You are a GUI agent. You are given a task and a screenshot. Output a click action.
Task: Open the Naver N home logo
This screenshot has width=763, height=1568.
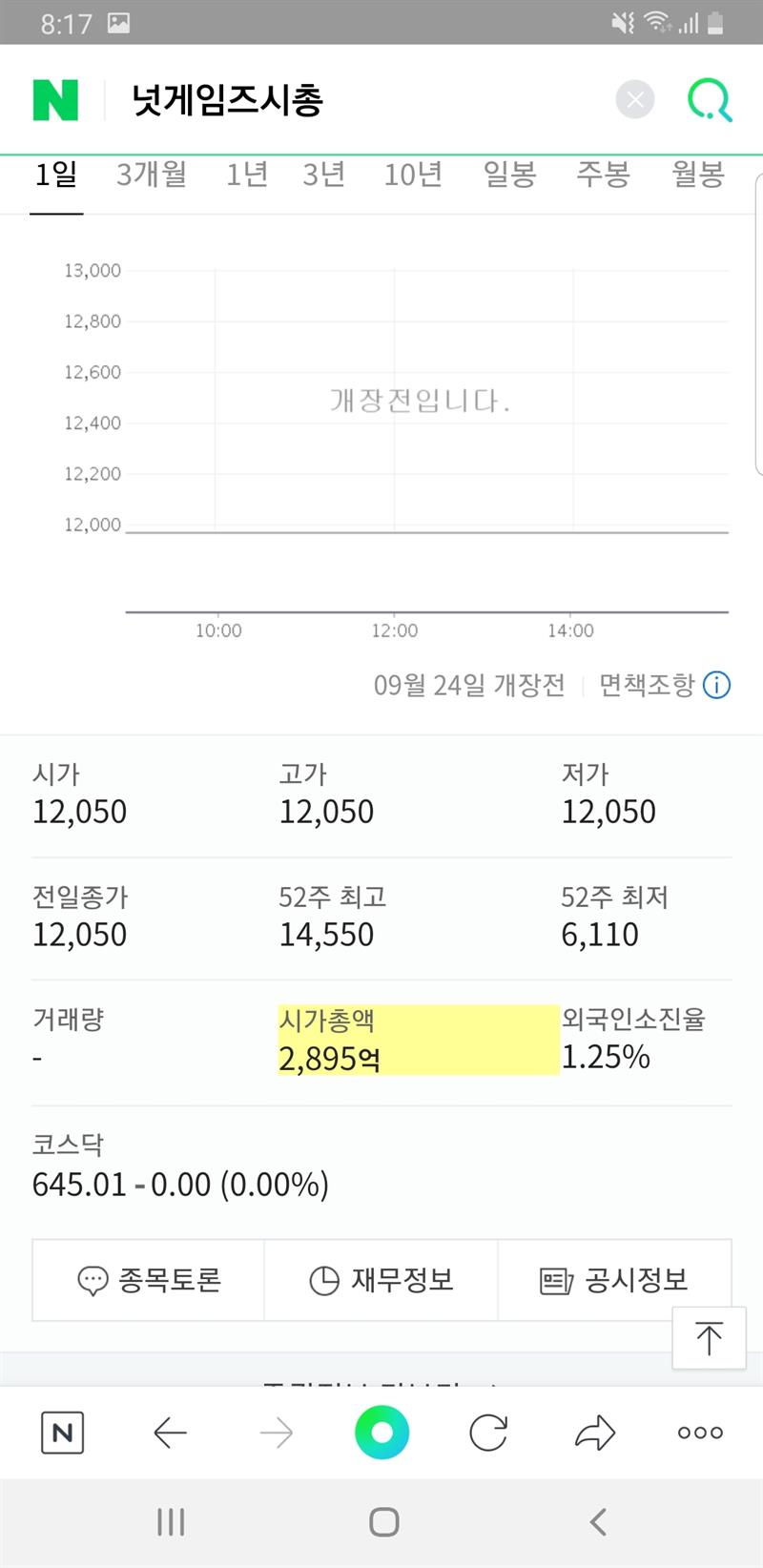(x=55, y=100)
